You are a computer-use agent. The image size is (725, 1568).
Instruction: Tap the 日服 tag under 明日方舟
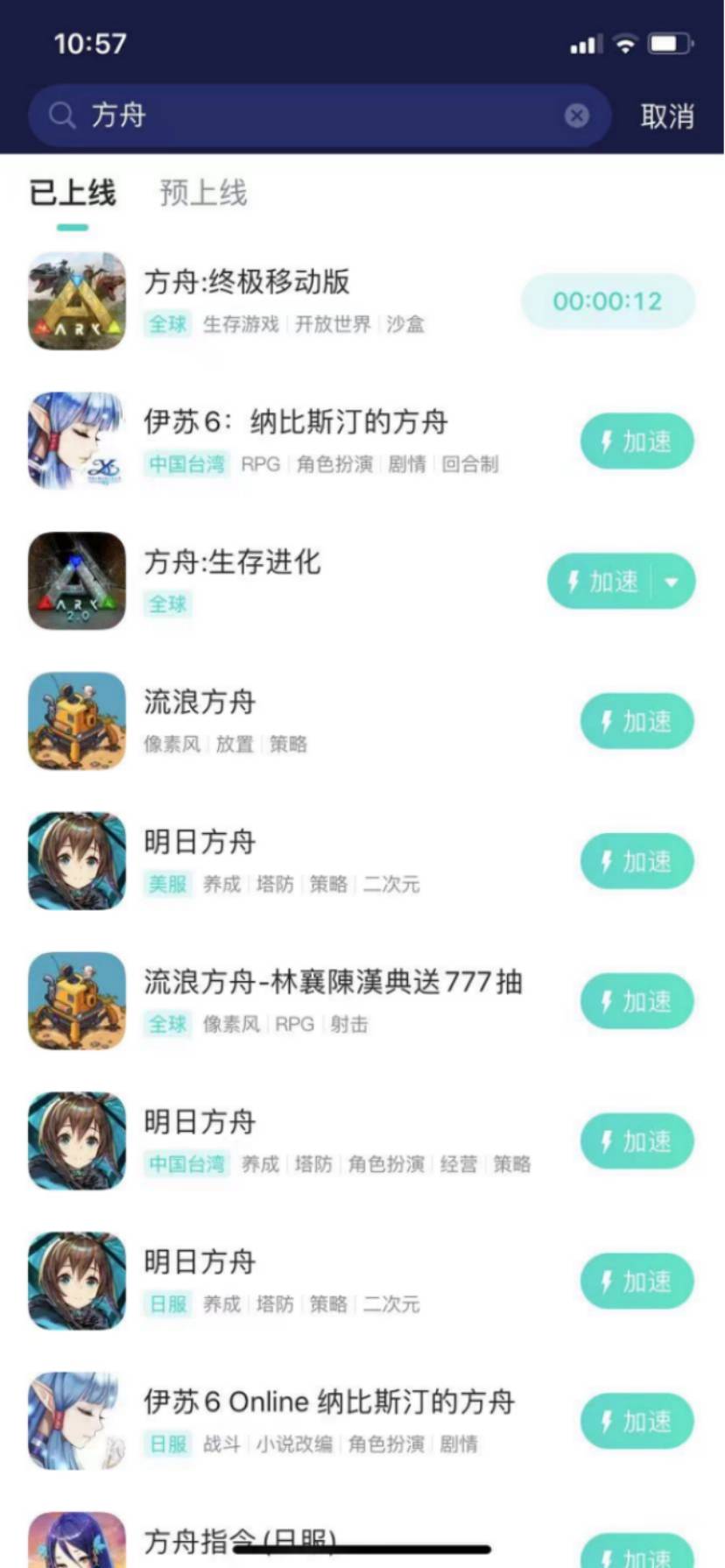(x=168, y=1303)
